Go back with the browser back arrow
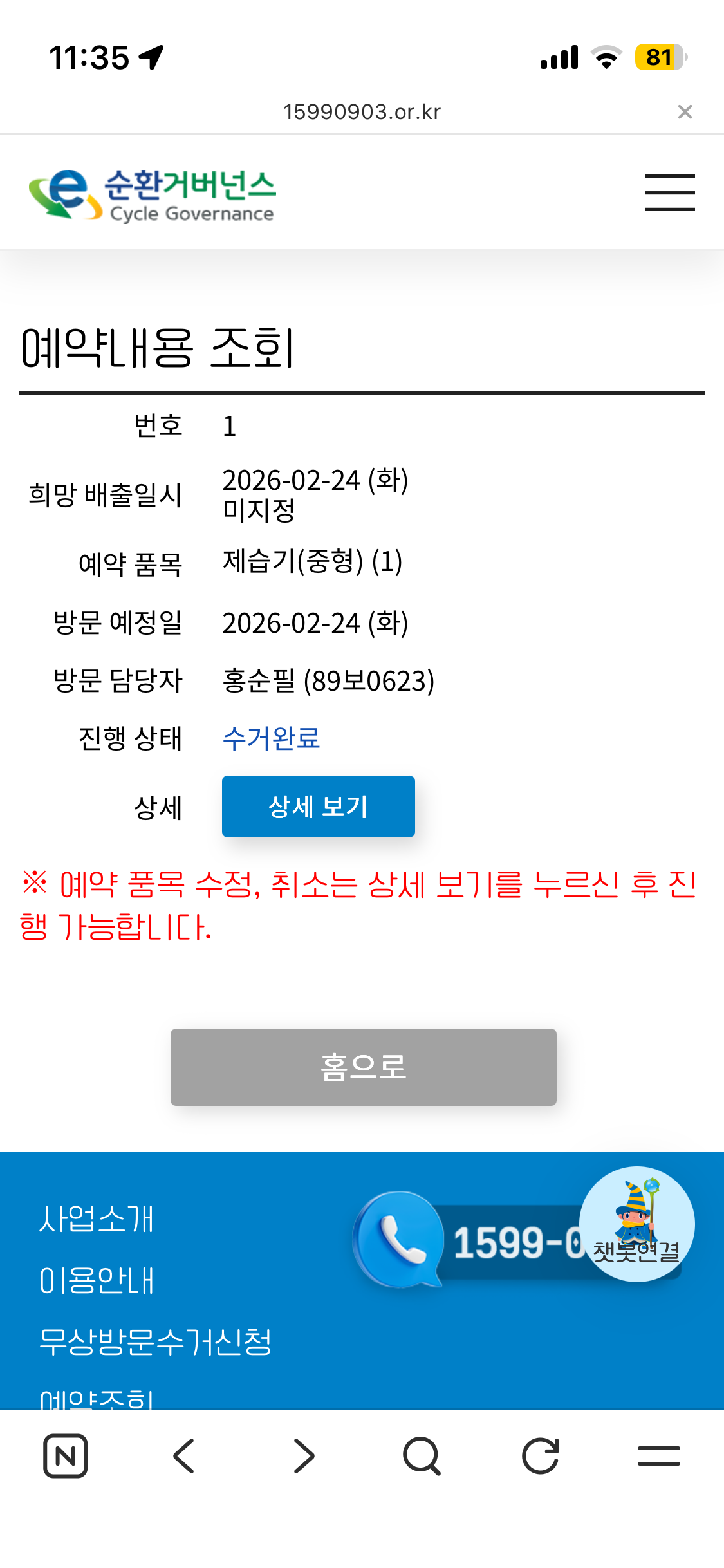Screen dimensions: 724x1568 coord(185,1456)
